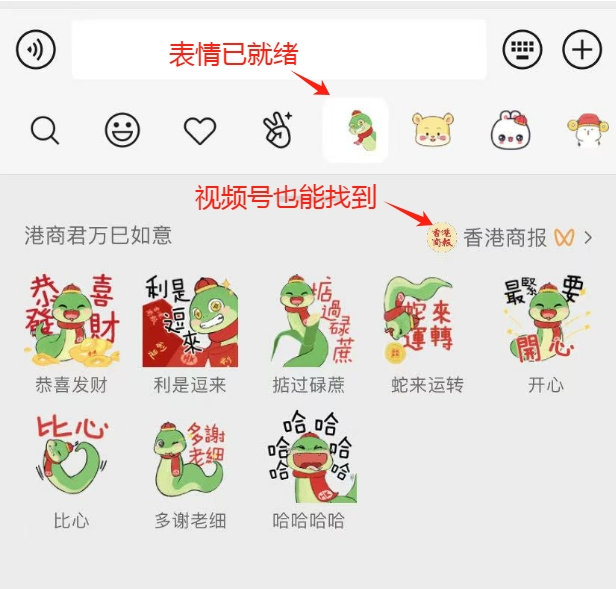
Task: Pick the 掂过碌蔗 sticker
Action: 308,320
